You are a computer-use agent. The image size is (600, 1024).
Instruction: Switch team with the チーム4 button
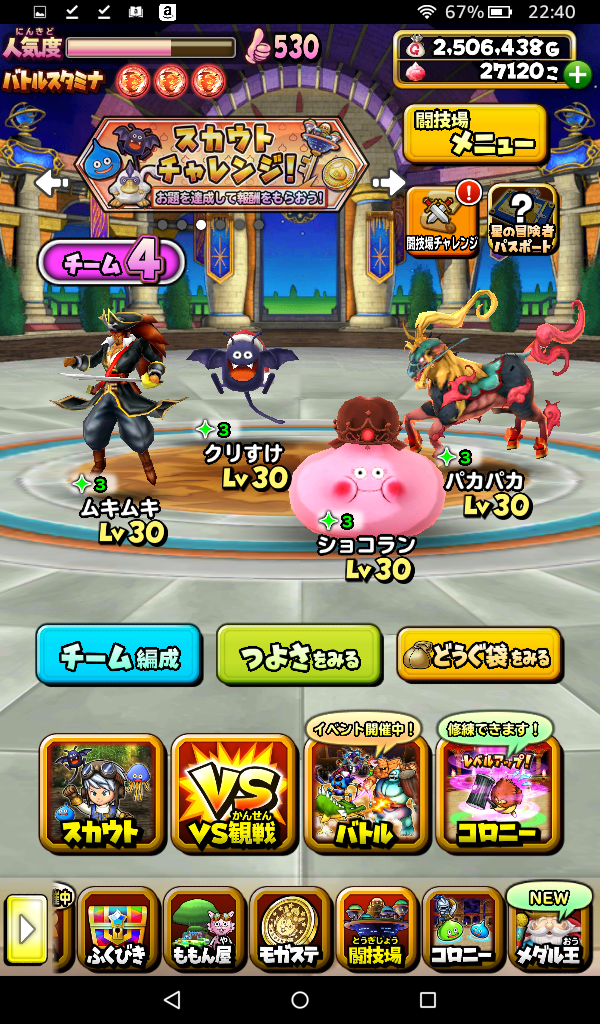112,263
